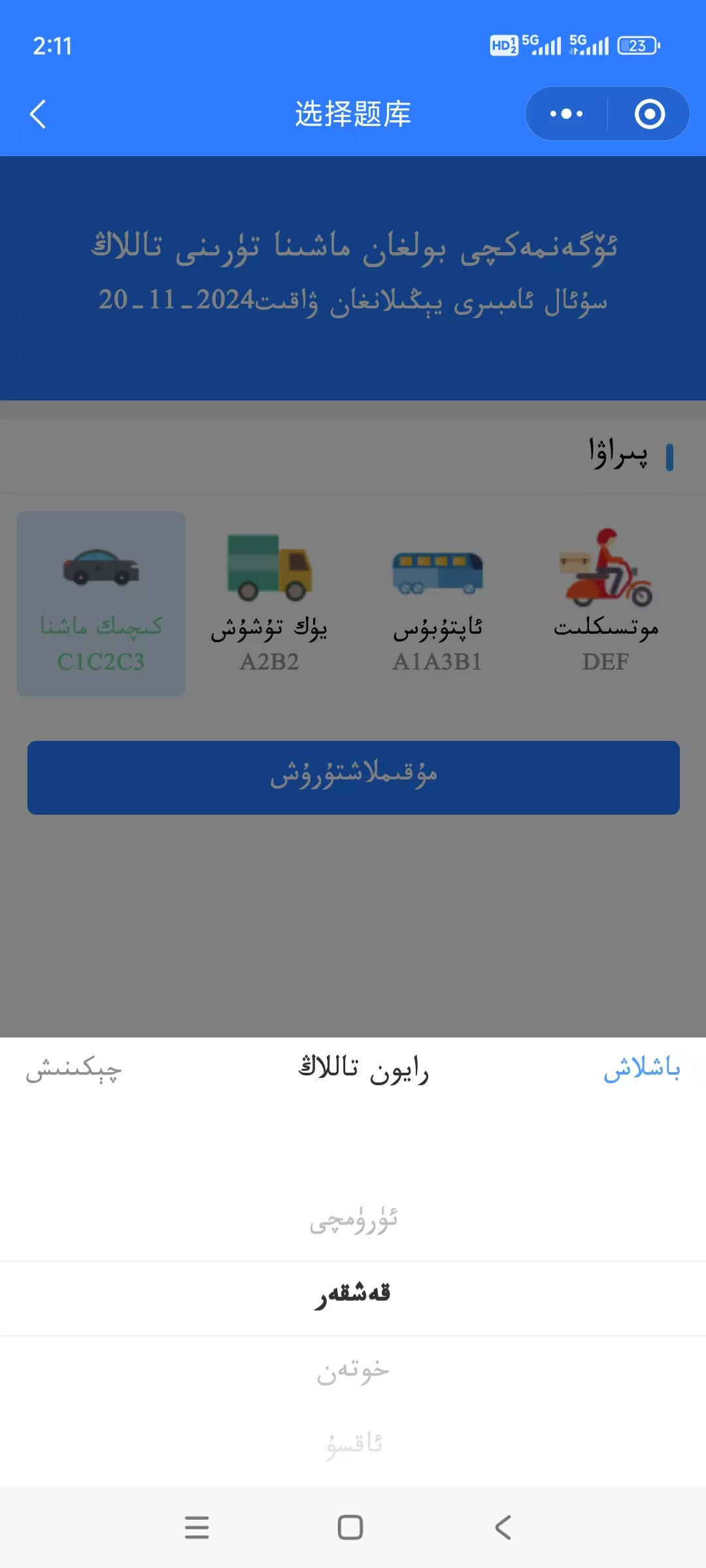
Task: Pick ئاقسۇ in the region list
Action: [x=353, y=1443]
